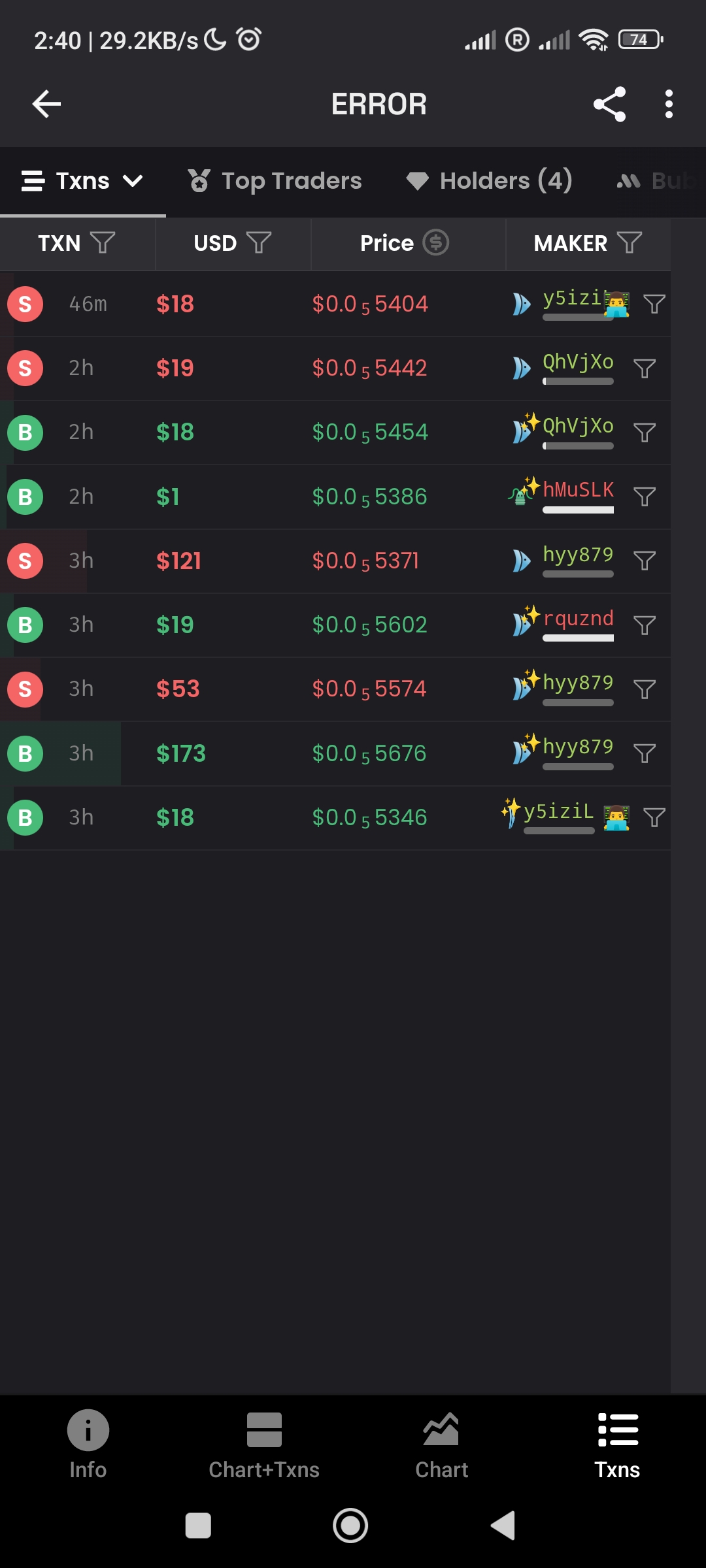
Task: Open maker y5izi on the 46m sell
Action: point(571,299)
